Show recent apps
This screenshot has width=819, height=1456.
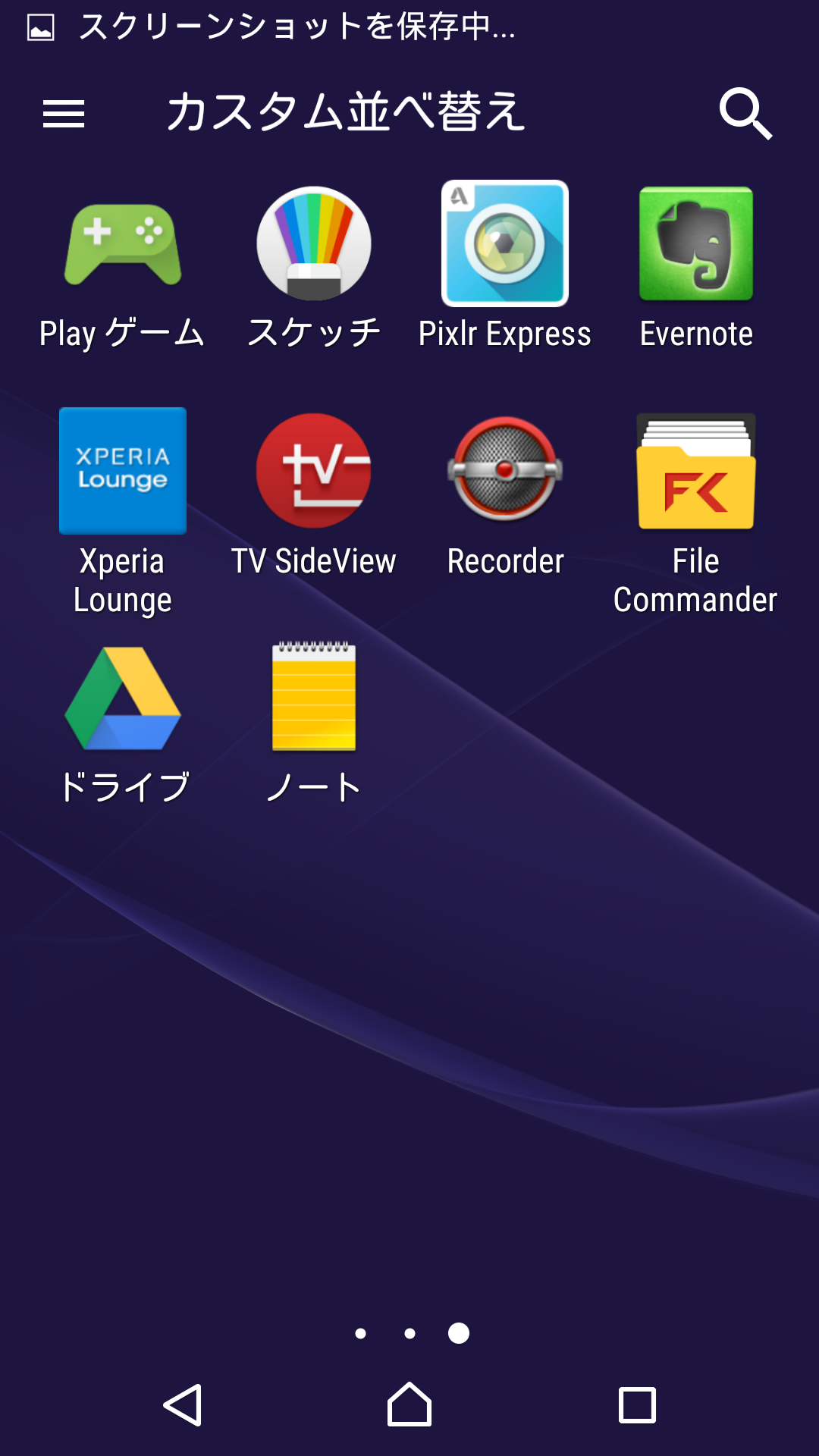pyautogui.click(x=637, y=1404)
